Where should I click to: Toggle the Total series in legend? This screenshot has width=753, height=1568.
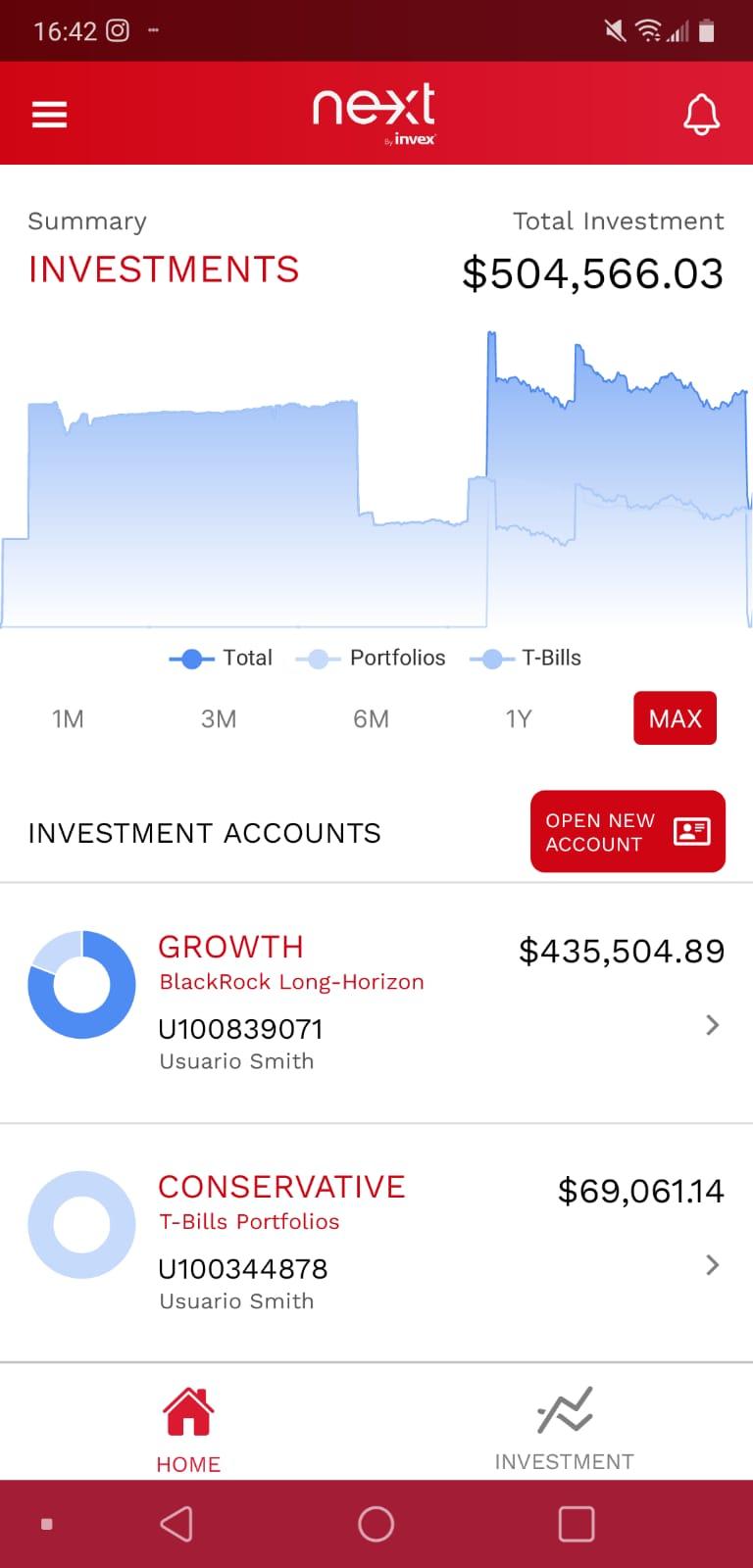[x=221, y=659]
